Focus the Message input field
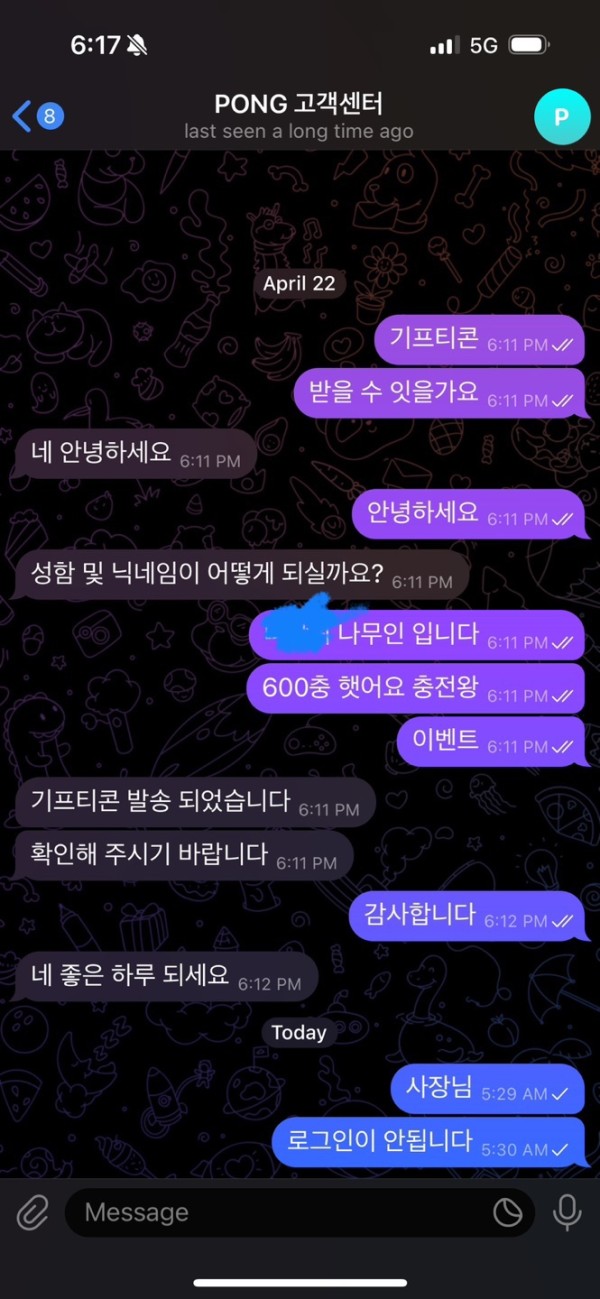The image size is (600, 1299). (x=280, y=1213)
